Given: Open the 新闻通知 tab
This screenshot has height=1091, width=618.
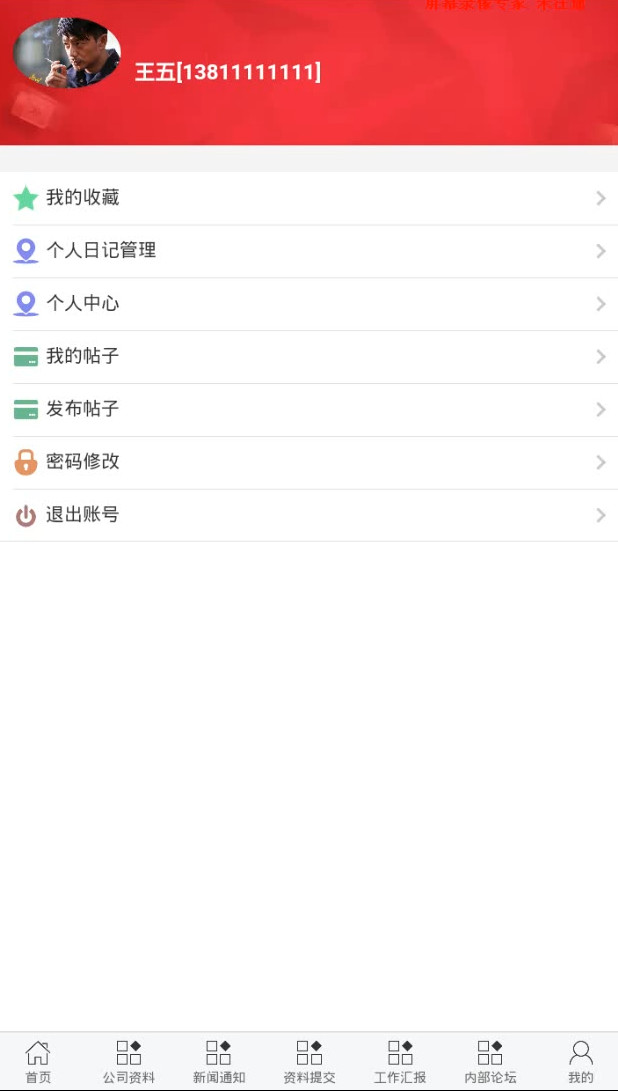Looking at the screenshot, I should point(219,1062).
